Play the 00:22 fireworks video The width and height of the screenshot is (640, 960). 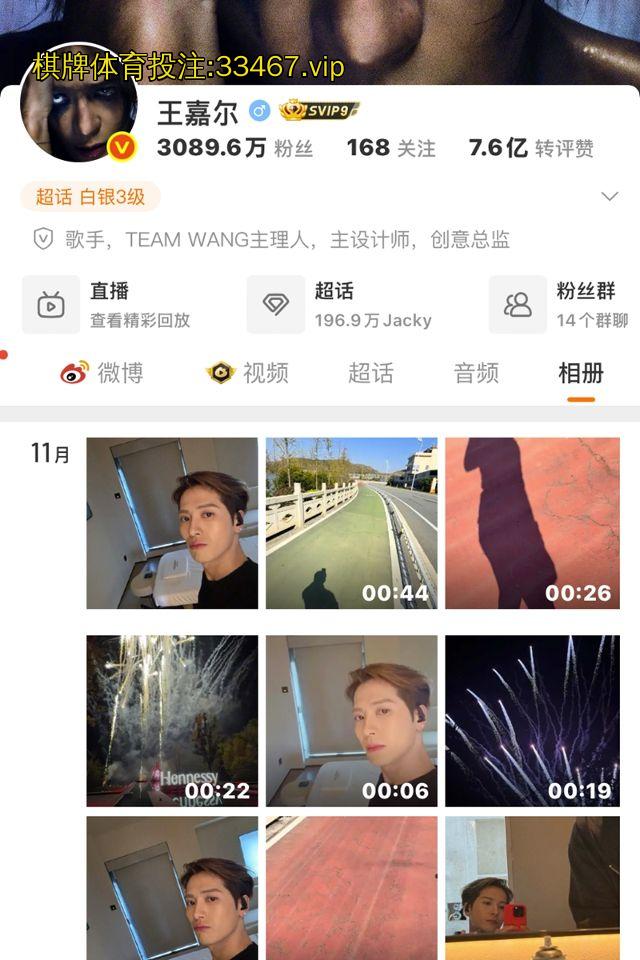point(172,721)
